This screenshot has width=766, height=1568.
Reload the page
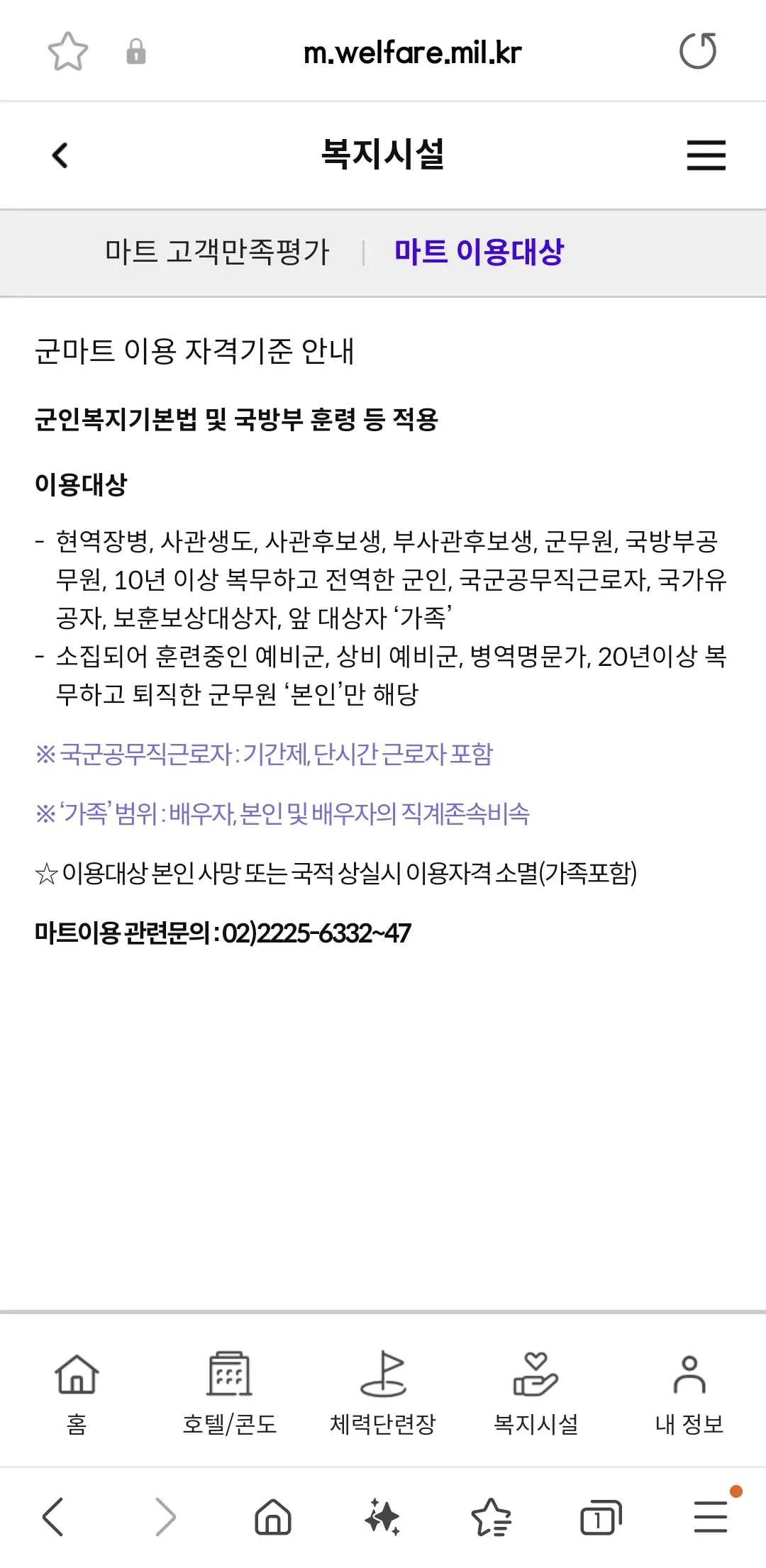pyautogui.click(x=698, y=51)
